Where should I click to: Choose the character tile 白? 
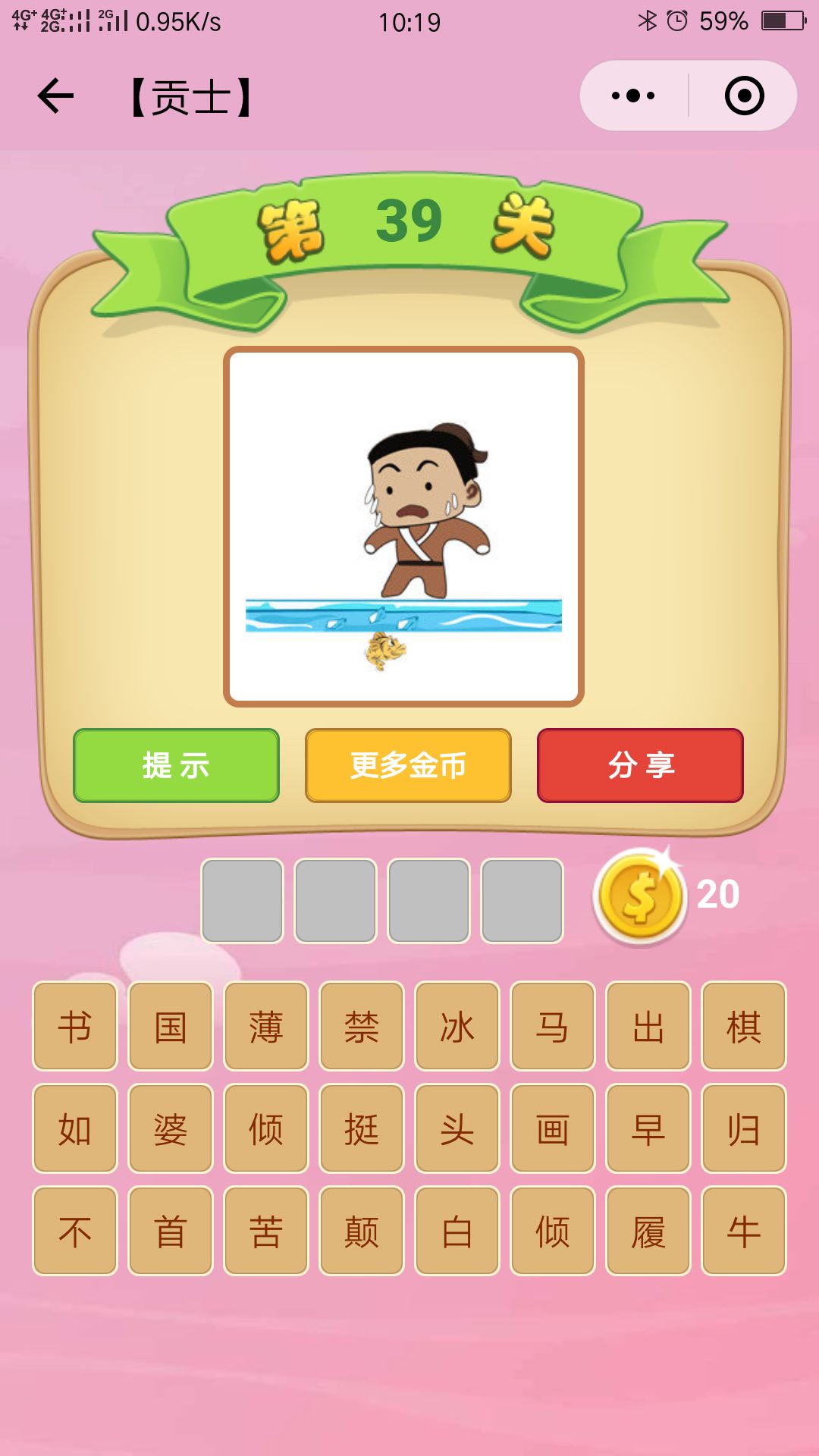(x=457, y=1231)
